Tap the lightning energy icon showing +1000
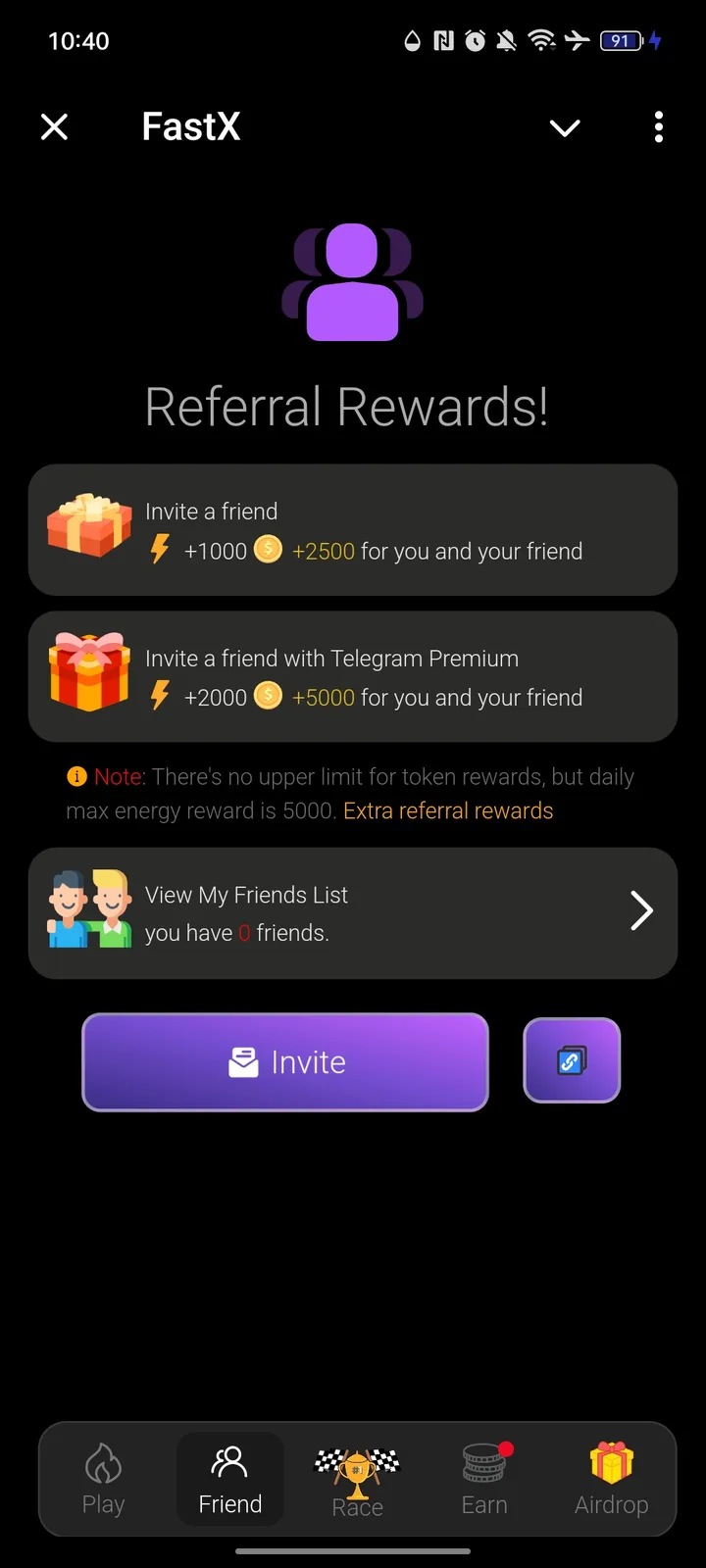This screenshot has width=706, height=1568. pos(160,551)
